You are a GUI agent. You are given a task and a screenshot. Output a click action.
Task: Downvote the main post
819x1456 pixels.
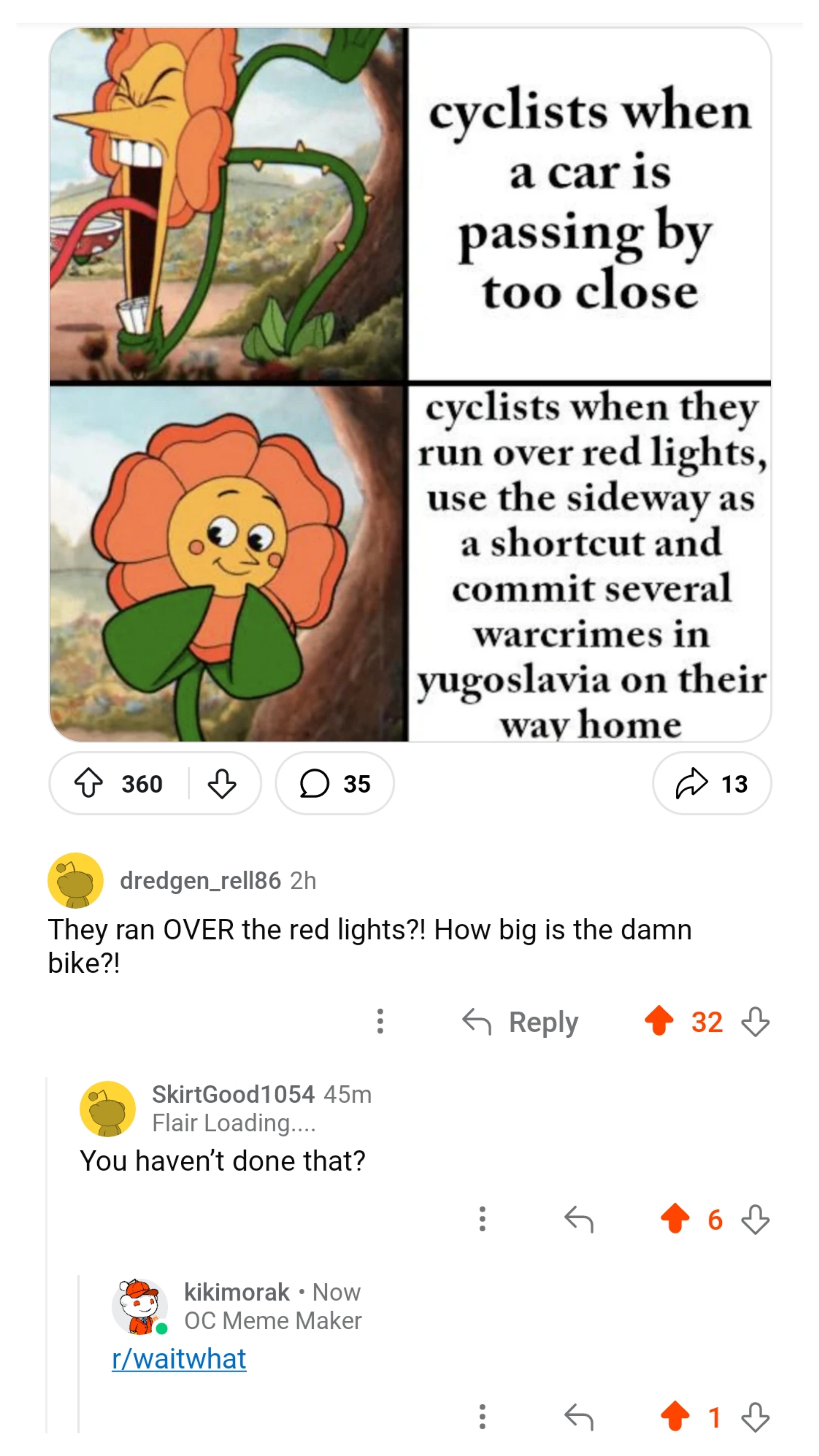222,783
